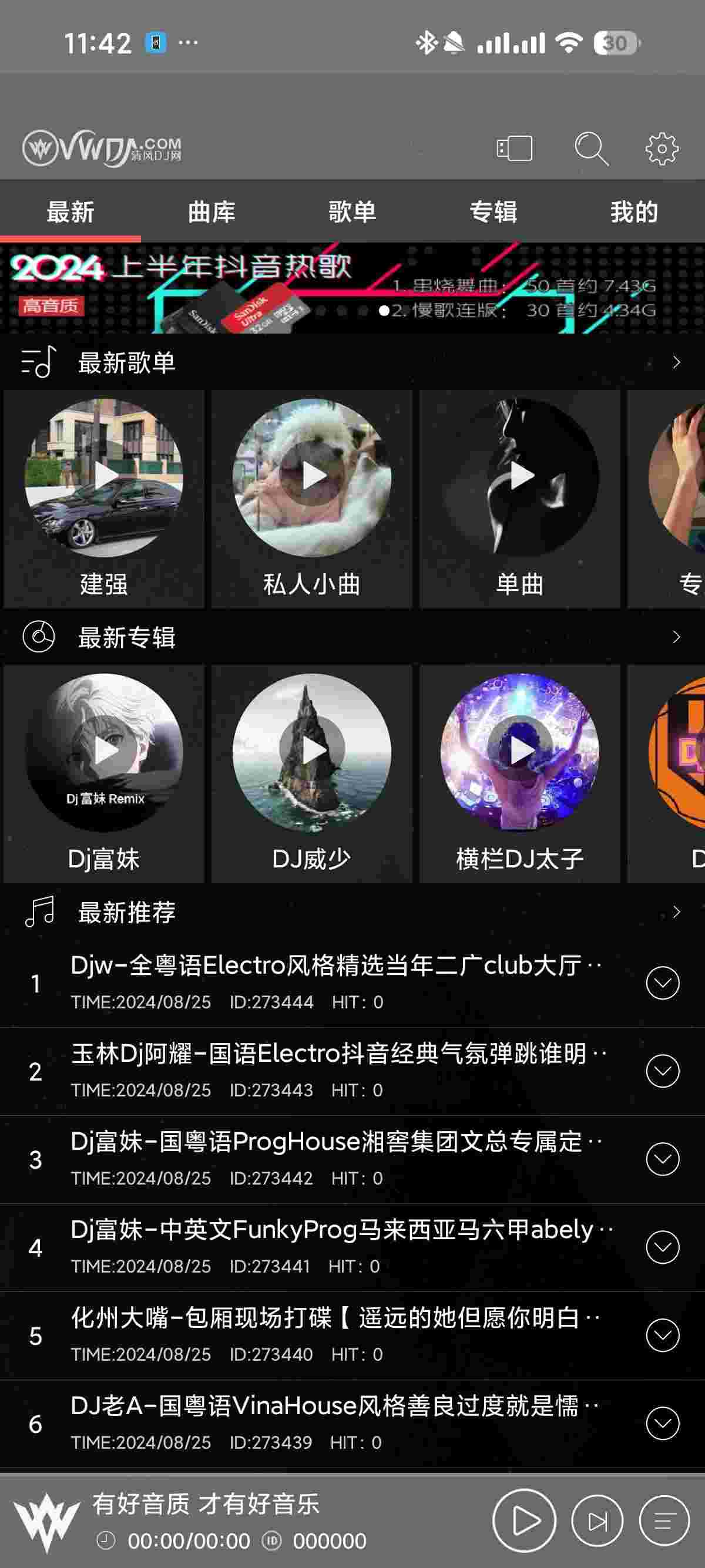This screenshot has width=705, height=1568.
Task: Open the settings gear
Action: coord(662,149)
